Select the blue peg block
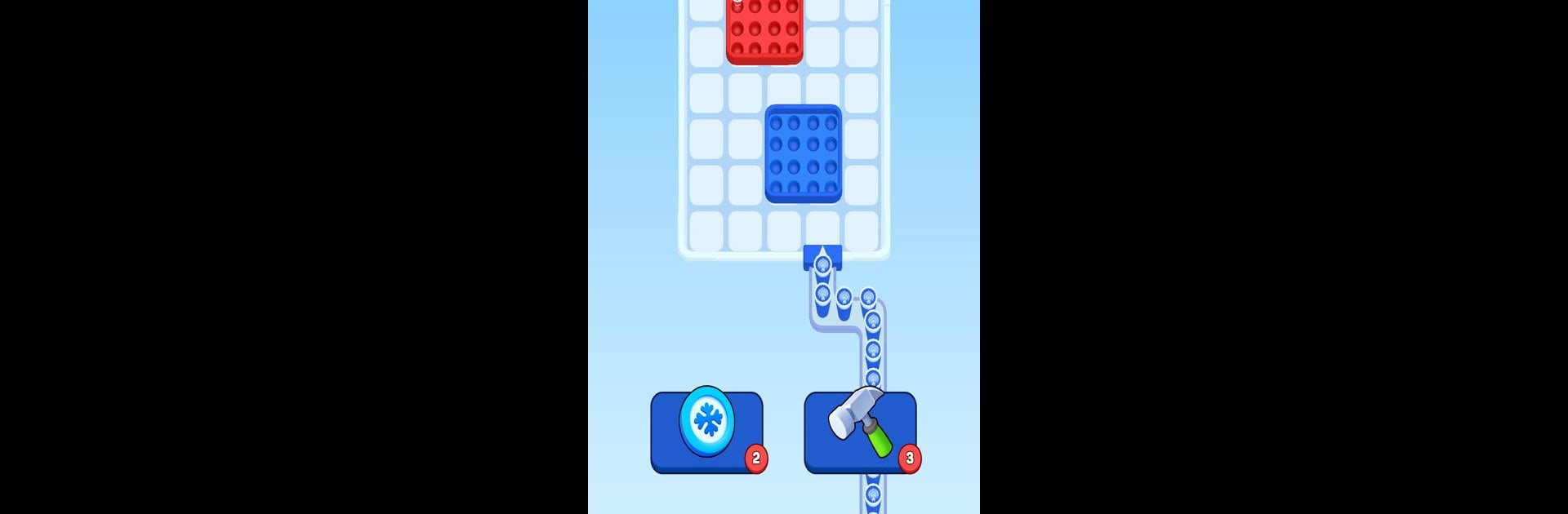 (x=803, y=153)
